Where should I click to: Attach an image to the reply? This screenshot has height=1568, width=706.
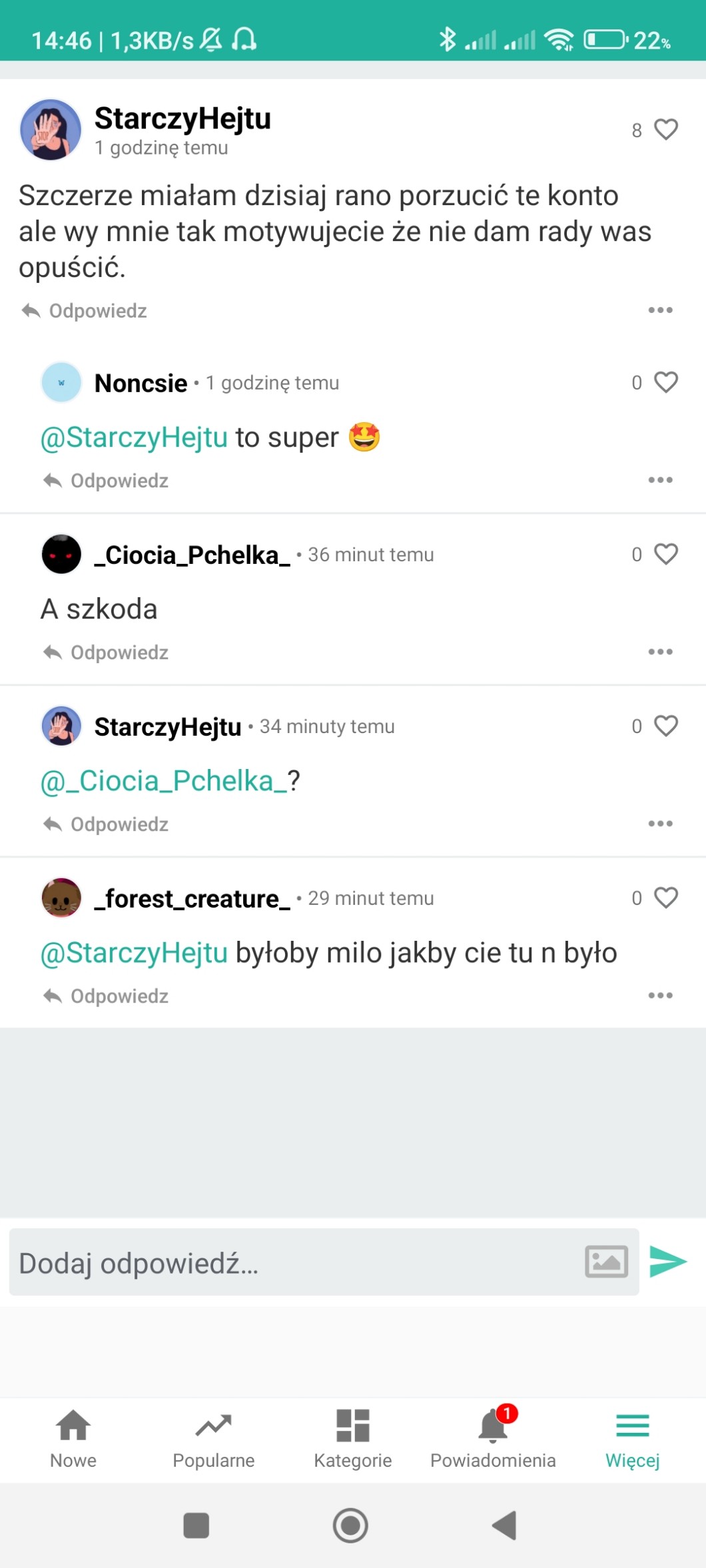coord(606,1262)
